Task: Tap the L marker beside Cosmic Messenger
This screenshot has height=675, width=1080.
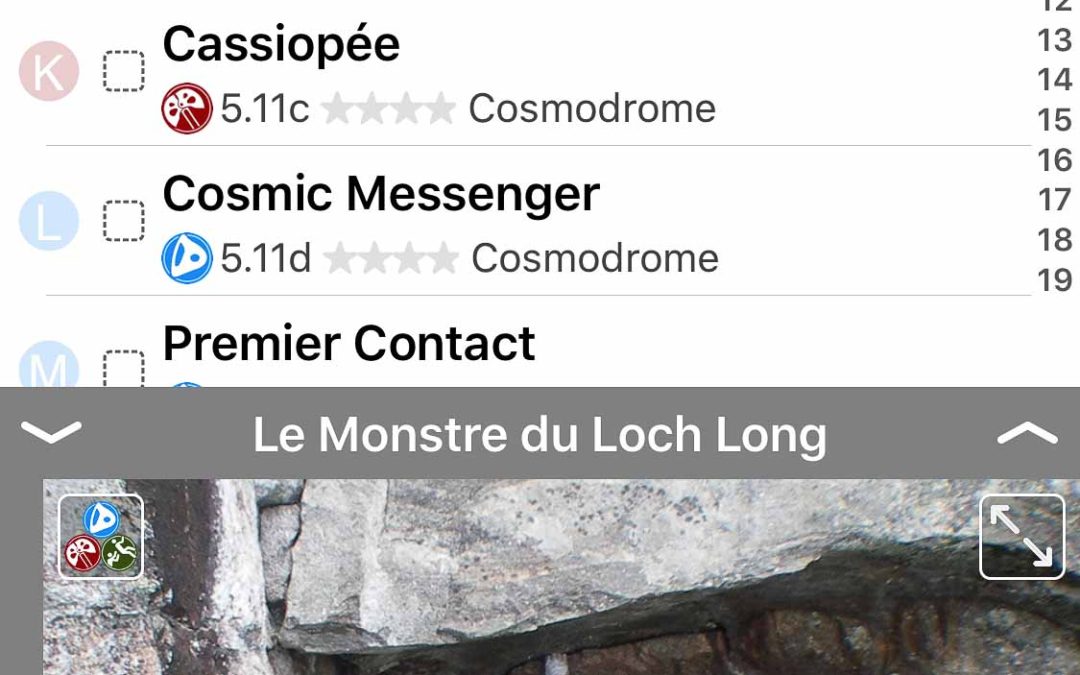Action: click(48, 221)
